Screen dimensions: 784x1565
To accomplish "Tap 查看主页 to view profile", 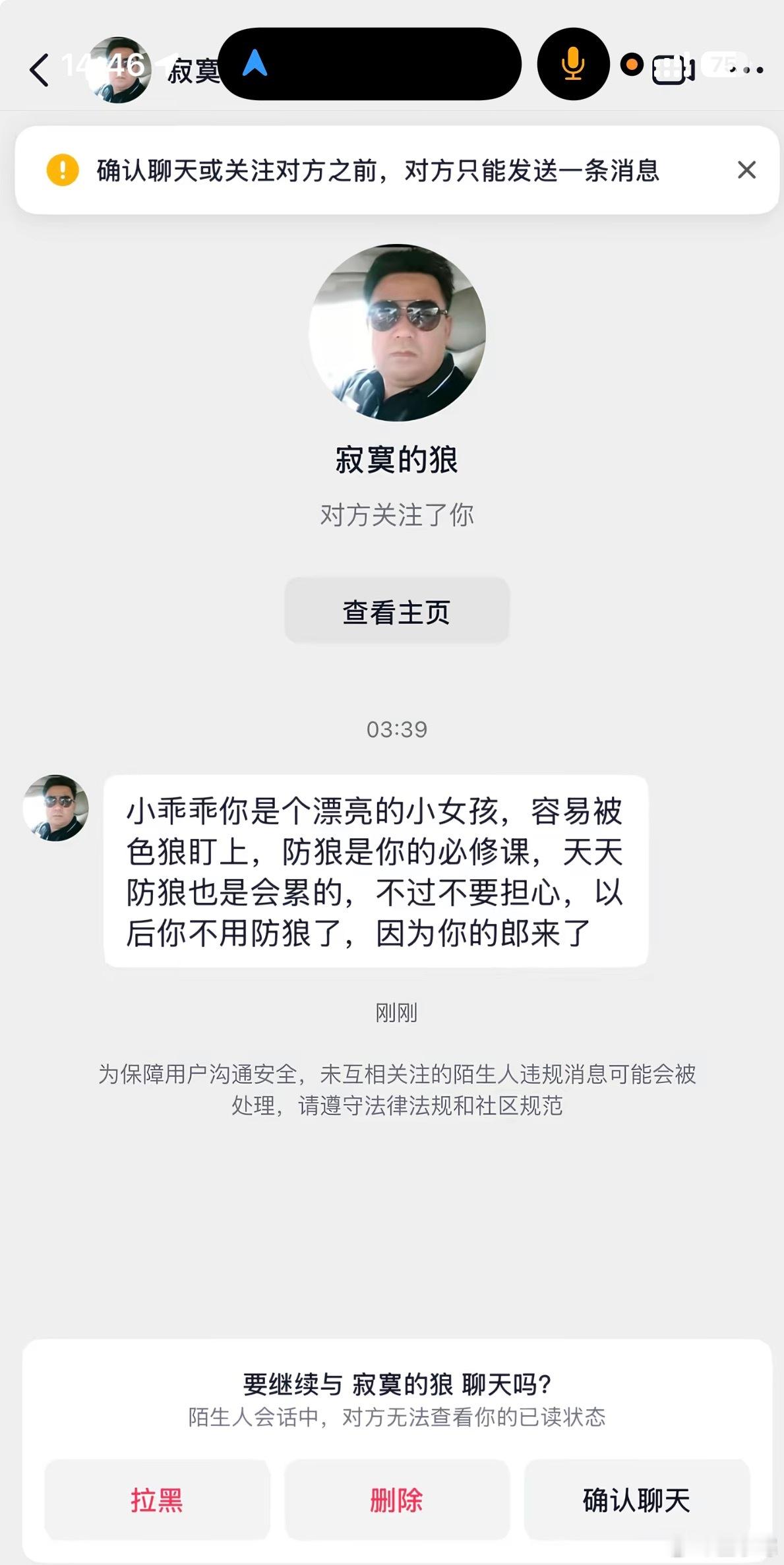I will click(396, 610).
